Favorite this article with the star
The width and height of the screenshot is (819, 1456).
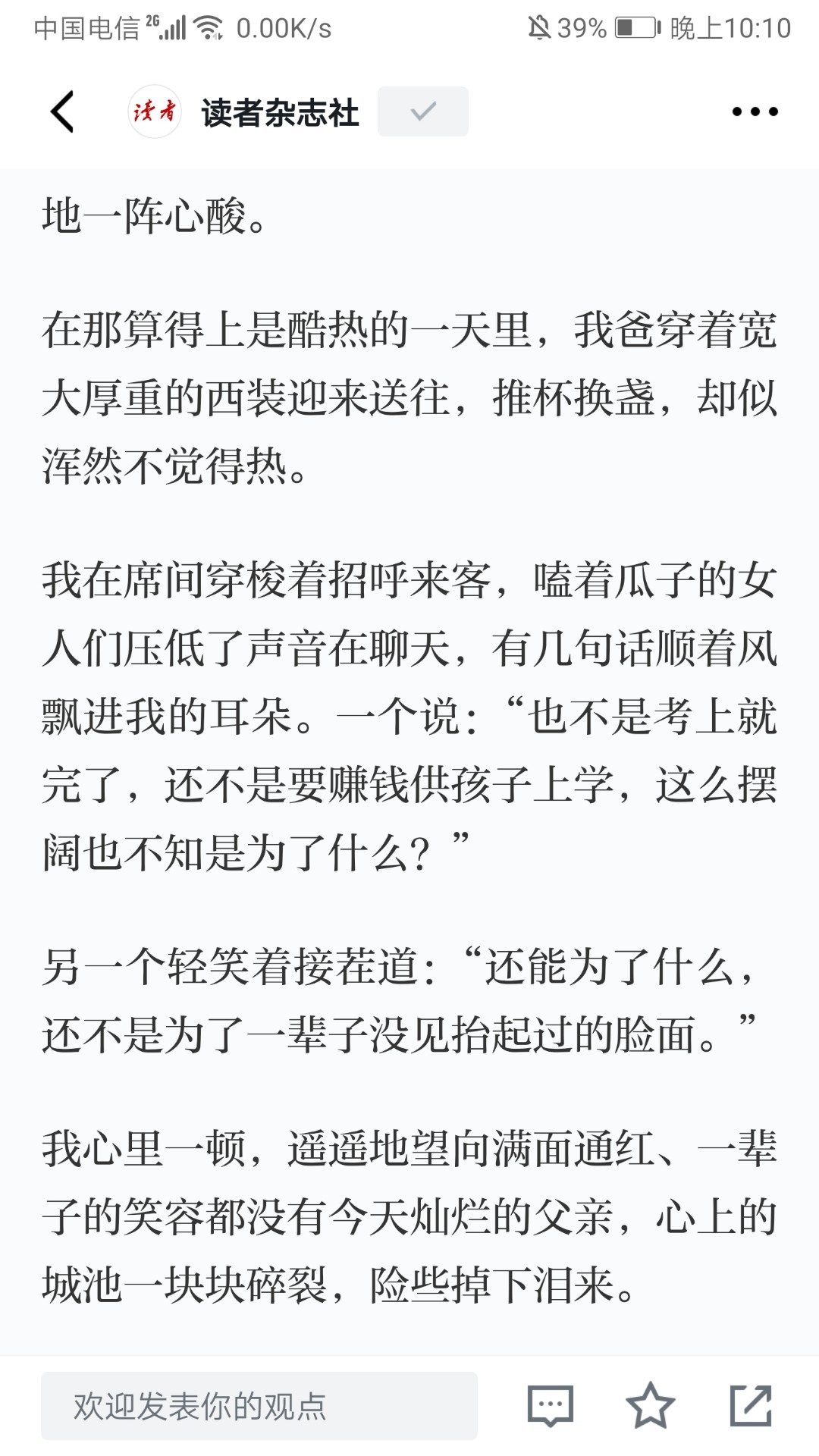point(650,1405)
